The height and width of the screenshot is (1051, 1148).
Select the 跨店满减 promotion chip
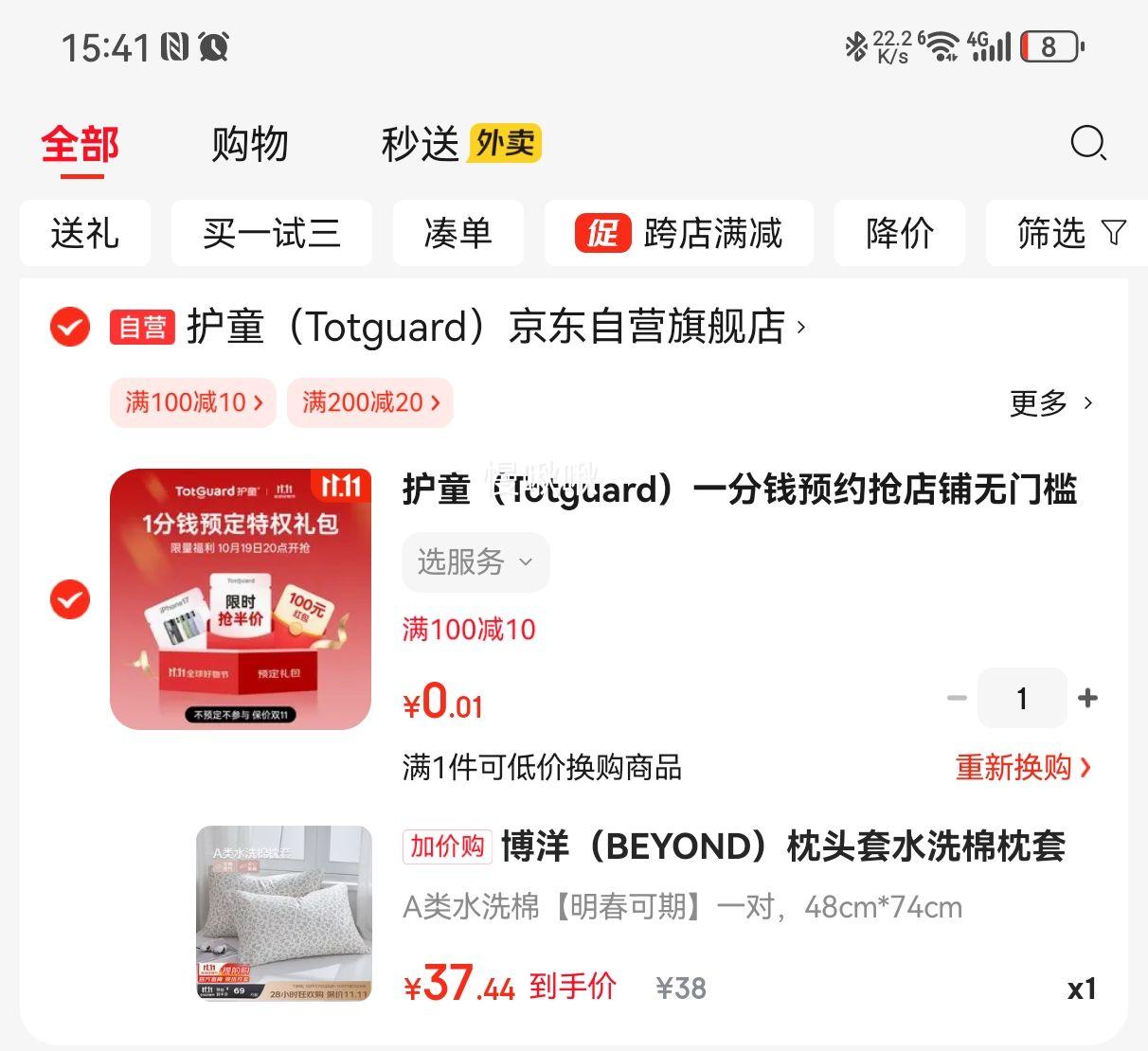point(679,233)
